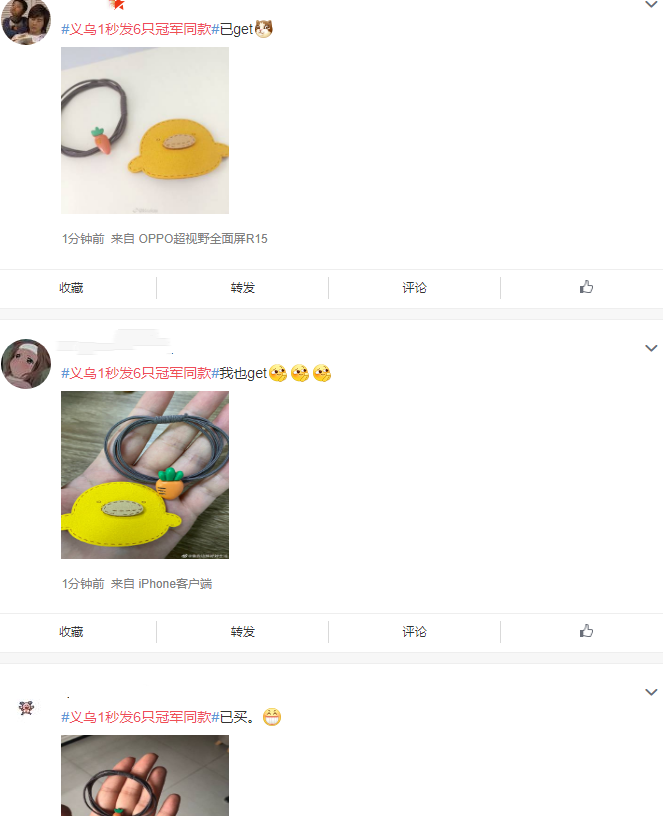This screenshot has width=663, height=816.
Task: Like the post captioned 已get
Action: point(586,288)
